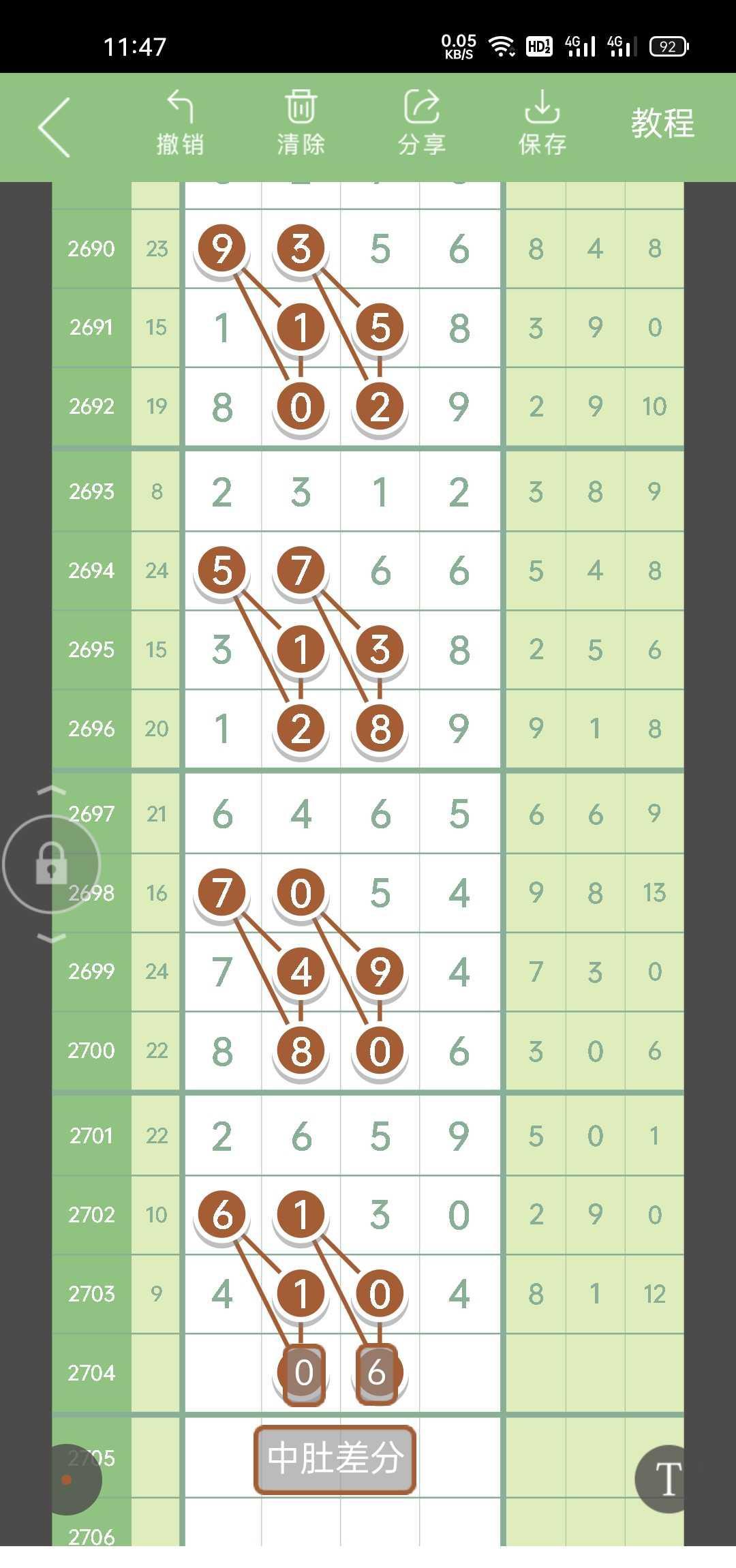Clear all marks with 清除
The image size is (736, 1568).
tap(301, 124)
